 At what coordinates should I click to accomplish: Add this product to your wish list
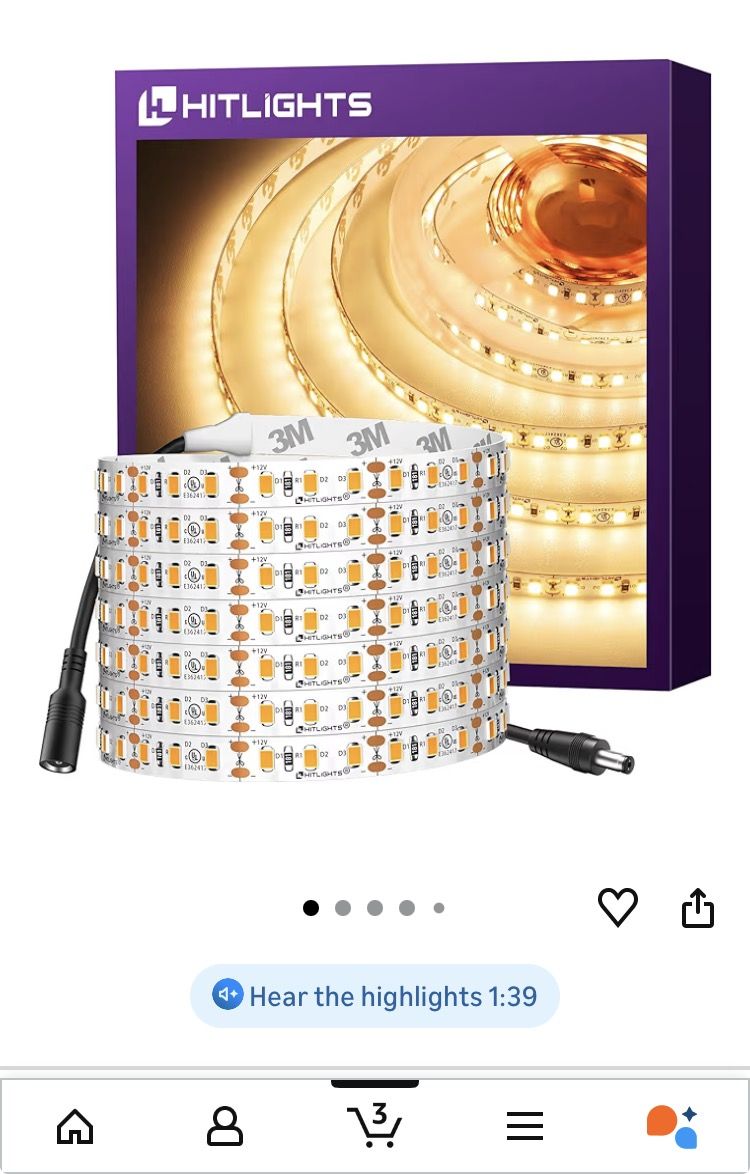(617, 907)
